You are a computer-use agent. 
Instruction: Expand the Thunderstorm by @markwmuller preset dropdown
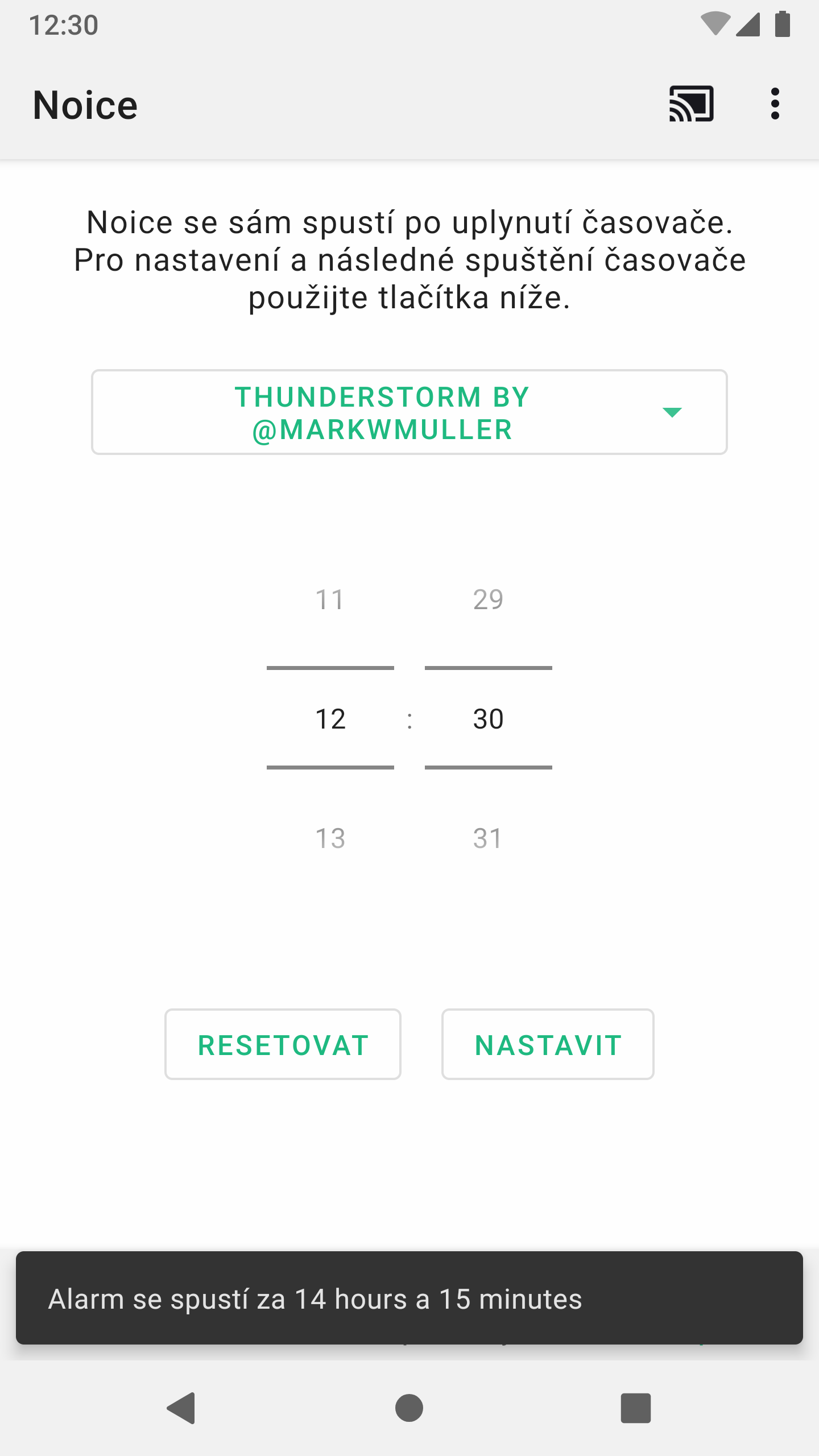click(x=409, y=412)
